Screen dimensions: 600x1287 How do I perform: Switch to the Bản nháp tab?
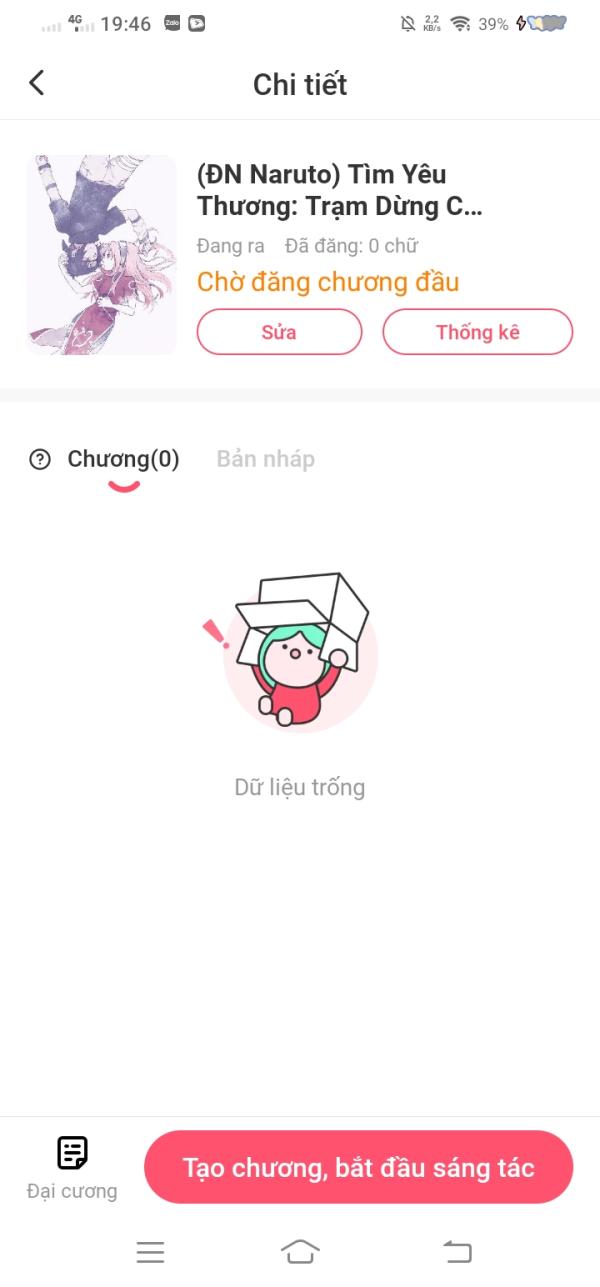click(265, 460)
